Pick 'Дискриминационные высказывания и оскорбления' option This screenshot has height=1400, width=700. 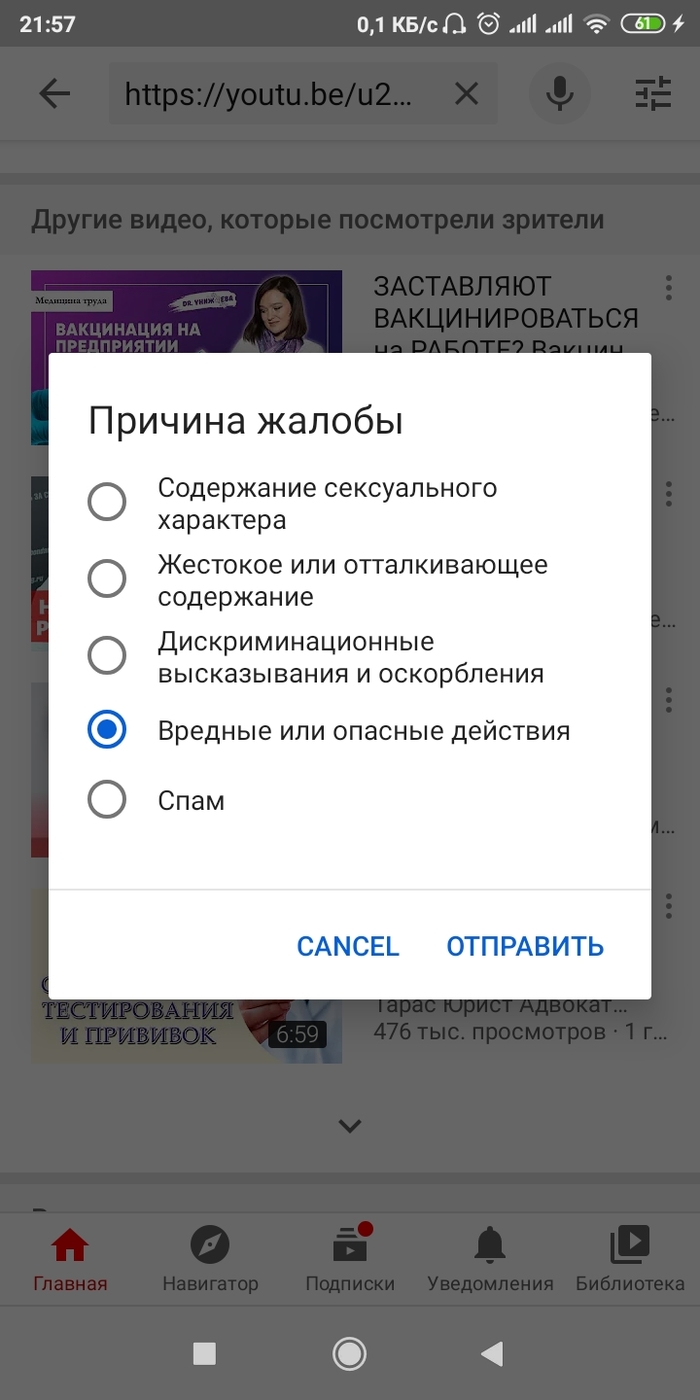[x=107, y=655]
